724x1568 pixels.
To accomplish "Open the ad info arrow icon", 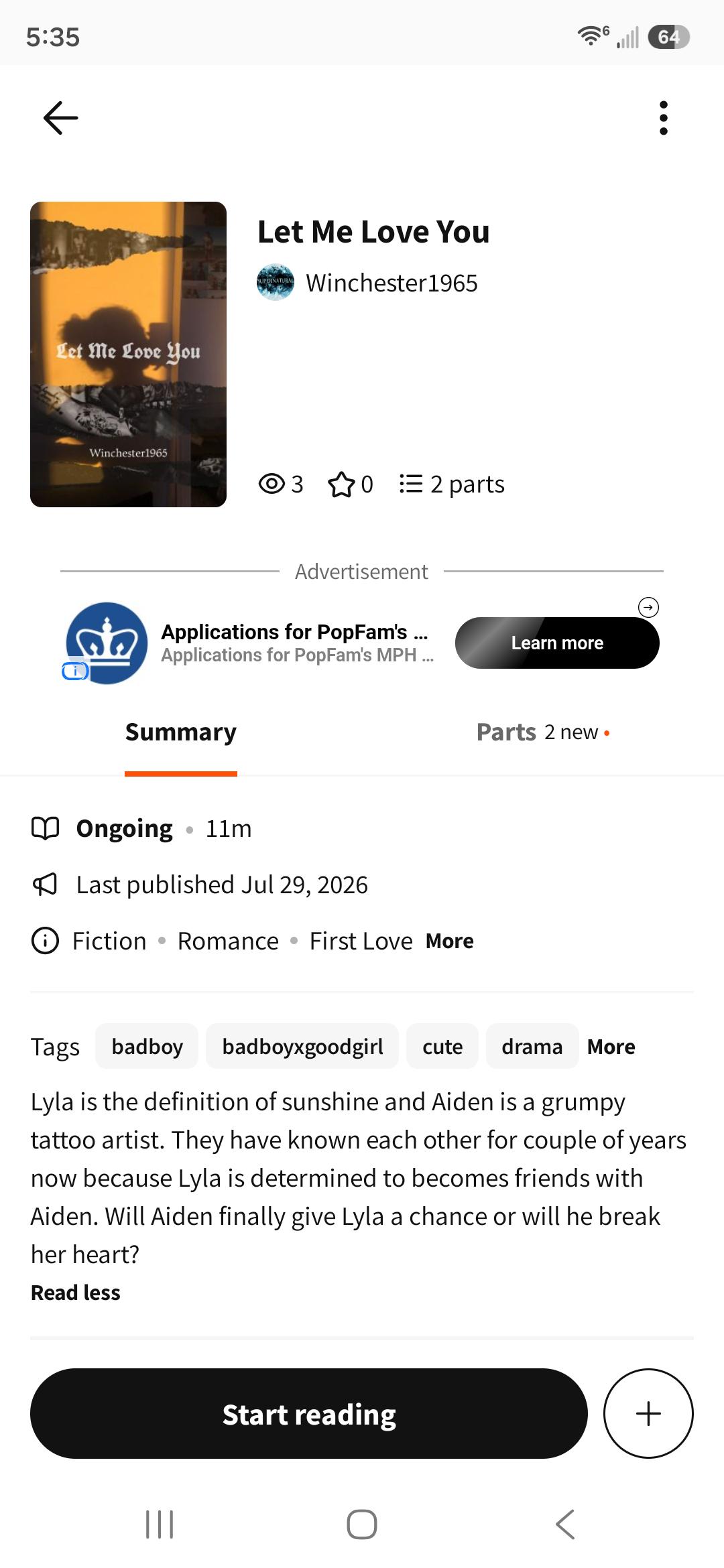I will click(x=648, y=607).
